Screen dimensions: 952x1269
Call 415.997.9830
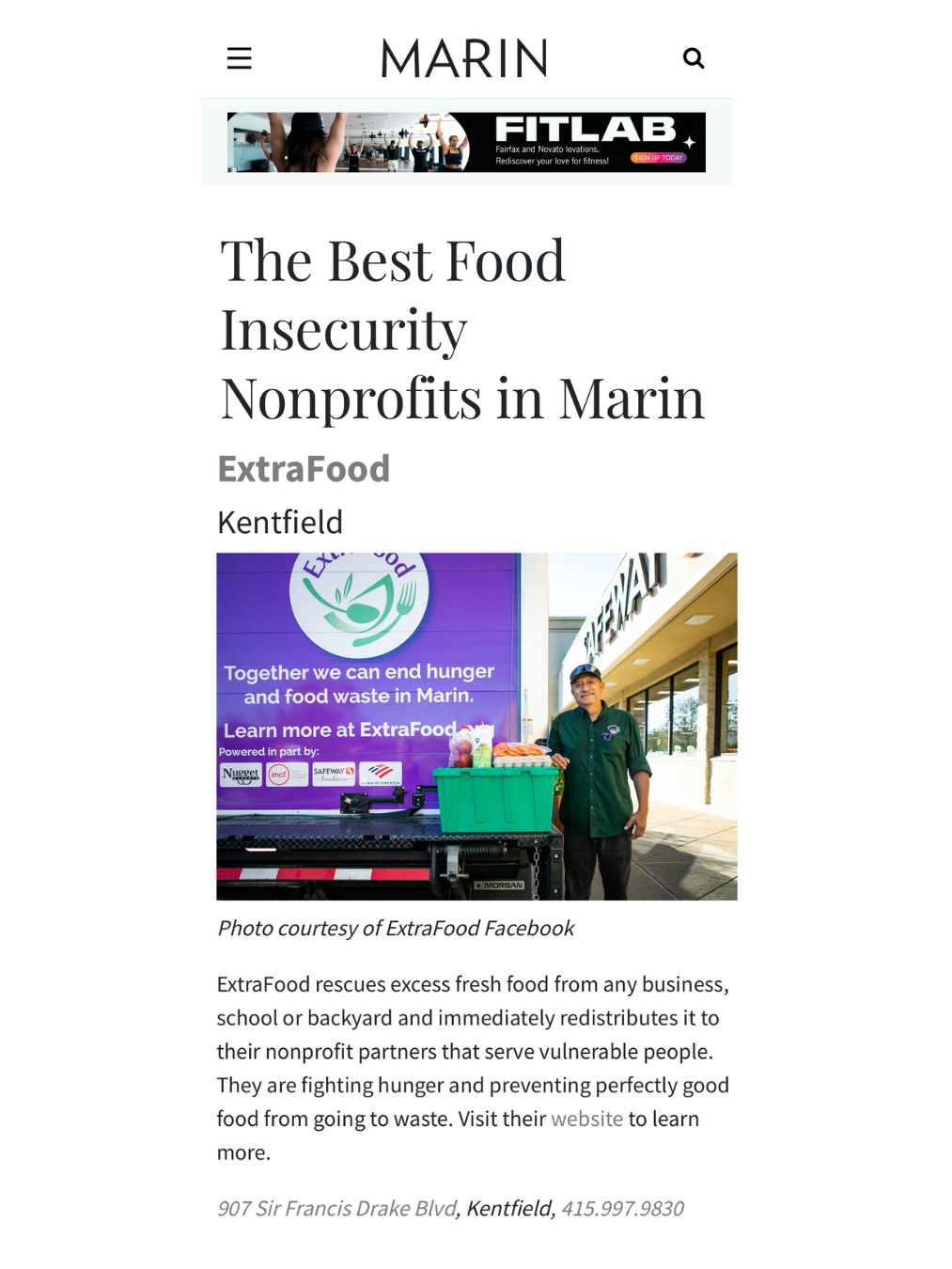pos(622,1208)
